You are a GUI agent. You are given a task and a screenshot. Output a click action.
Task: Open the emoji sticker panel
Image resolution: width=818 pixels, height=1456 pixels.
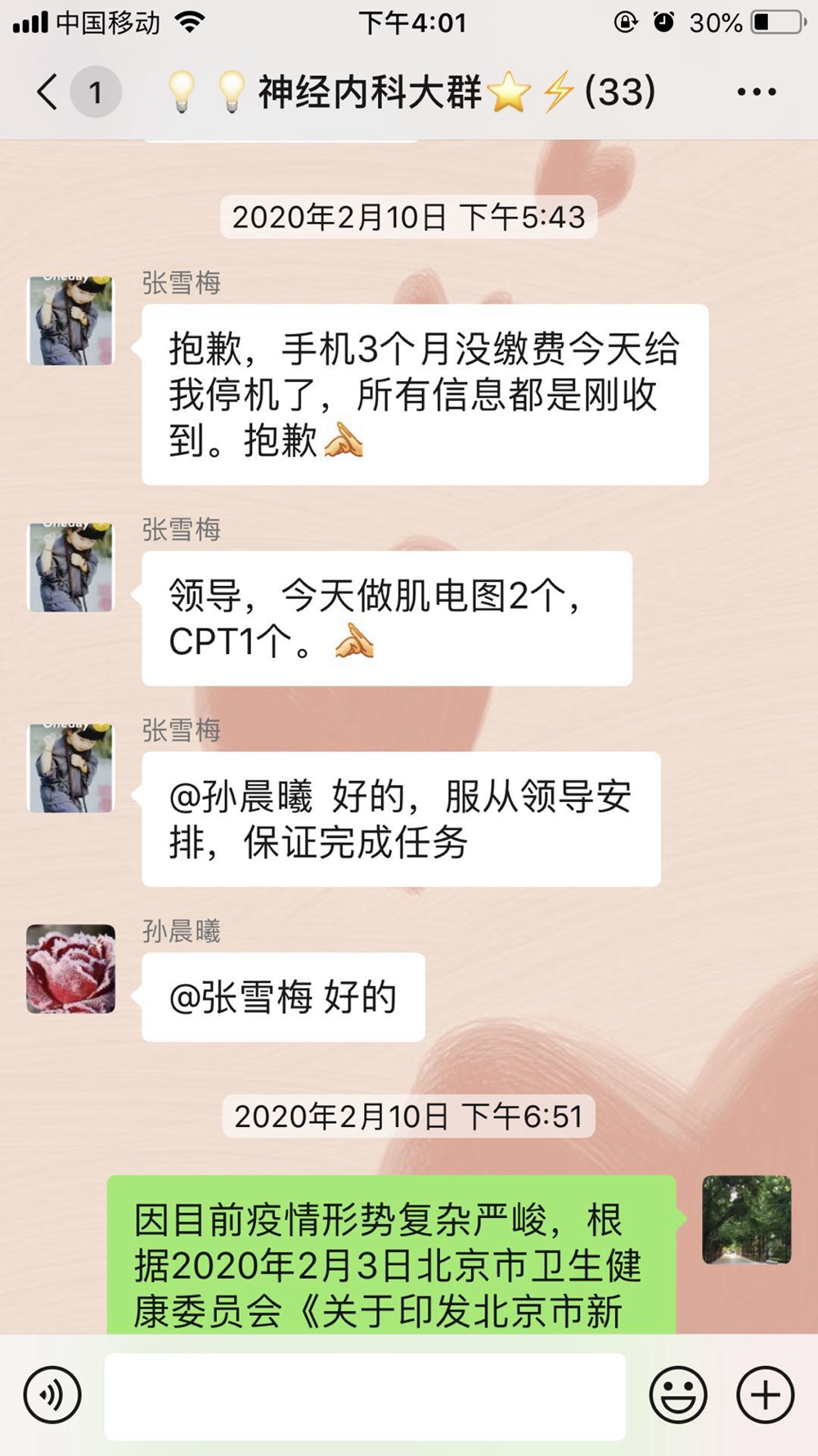[x=678, y=1395]
